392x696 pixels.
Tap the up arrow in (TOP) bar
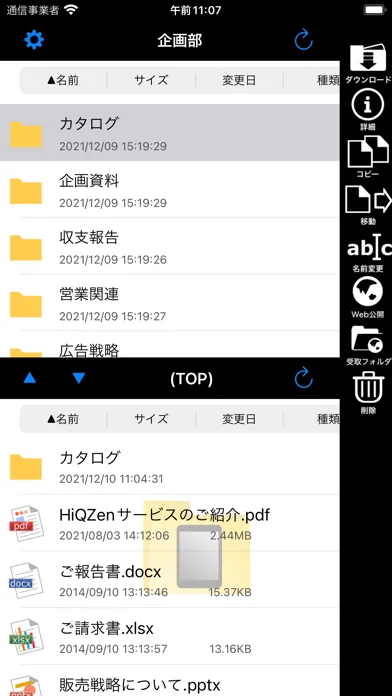point(30,378)
